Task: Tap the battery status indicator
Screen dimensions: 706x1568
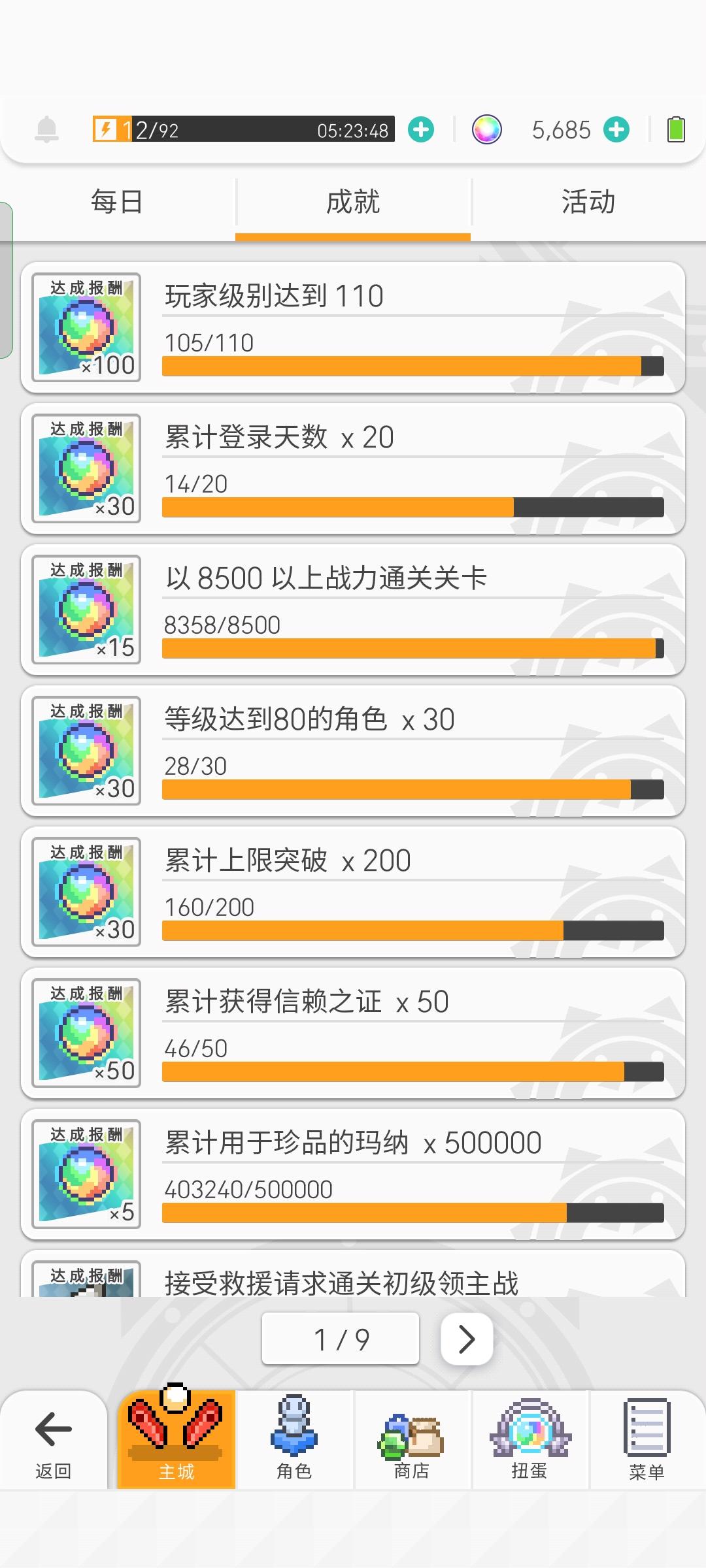Action: pyautogui.click(x=676, y=129)
